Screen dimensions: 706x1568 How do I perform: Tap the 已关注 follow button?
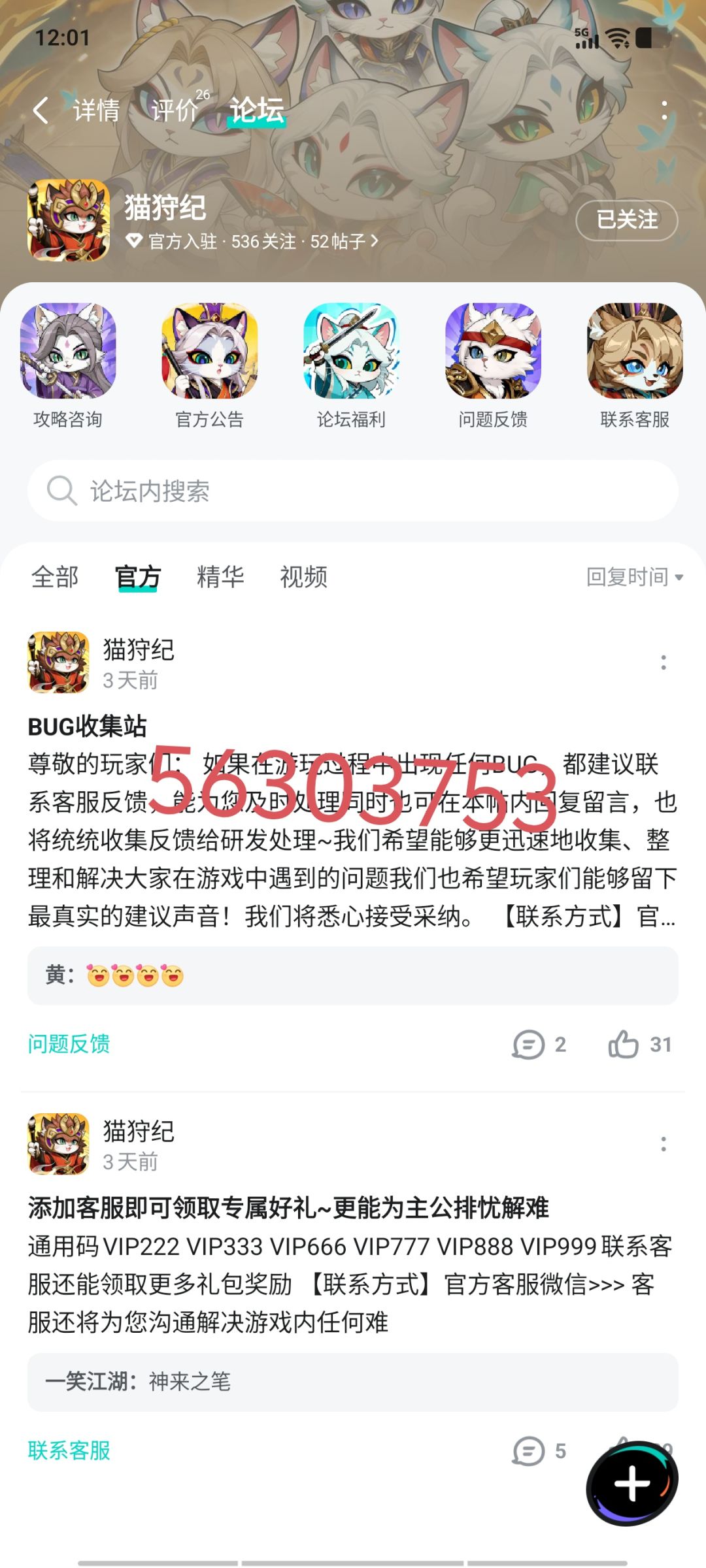[x=626, y=220]
